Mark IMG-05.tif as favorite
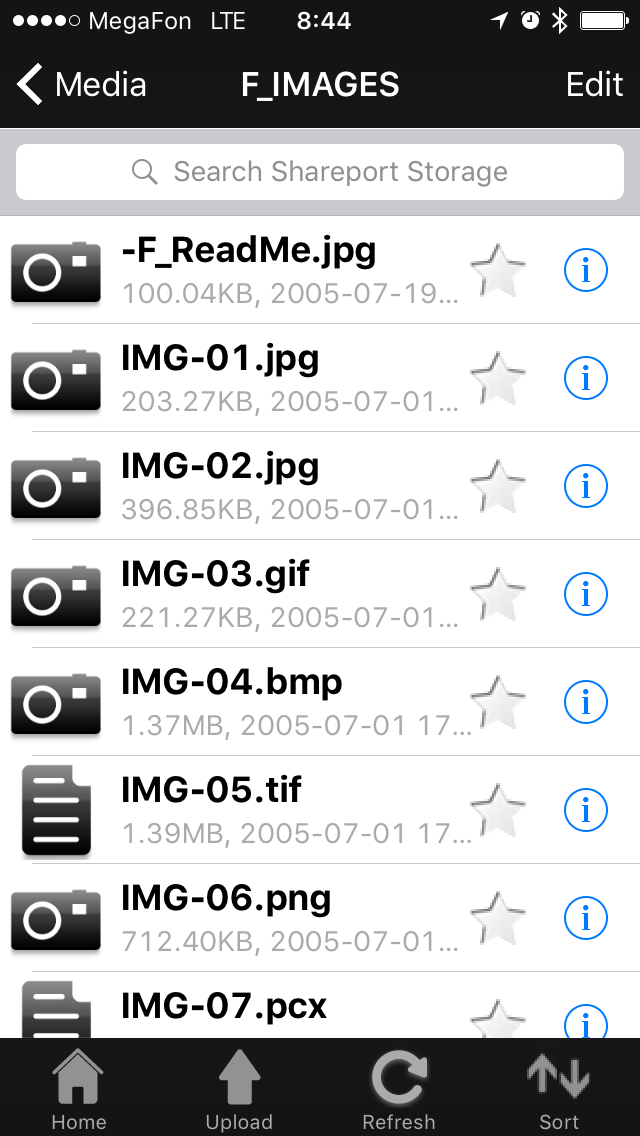 pos(497,811)
